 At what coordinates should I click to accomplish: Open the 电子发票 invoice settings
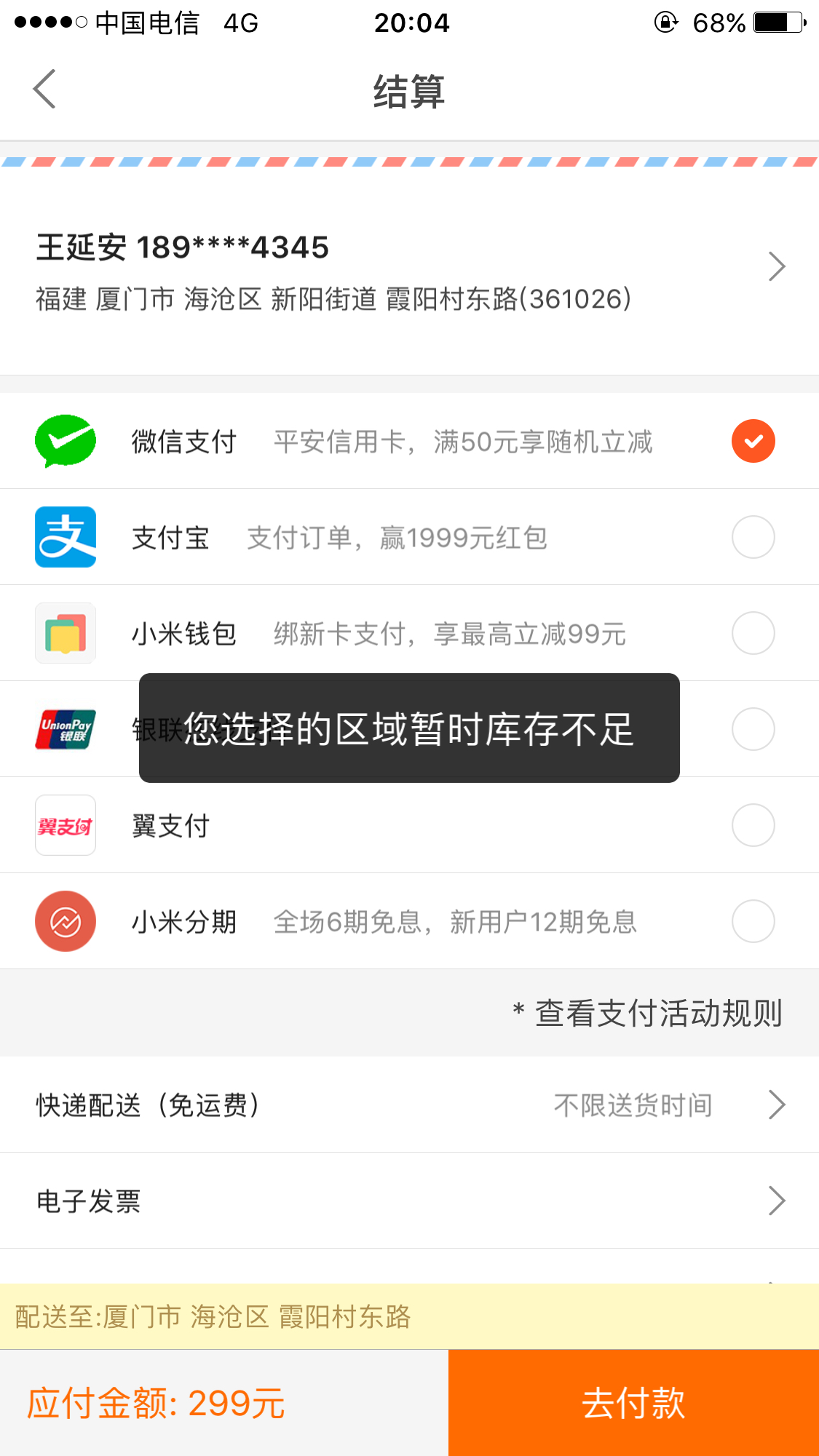pos(408,1201)
